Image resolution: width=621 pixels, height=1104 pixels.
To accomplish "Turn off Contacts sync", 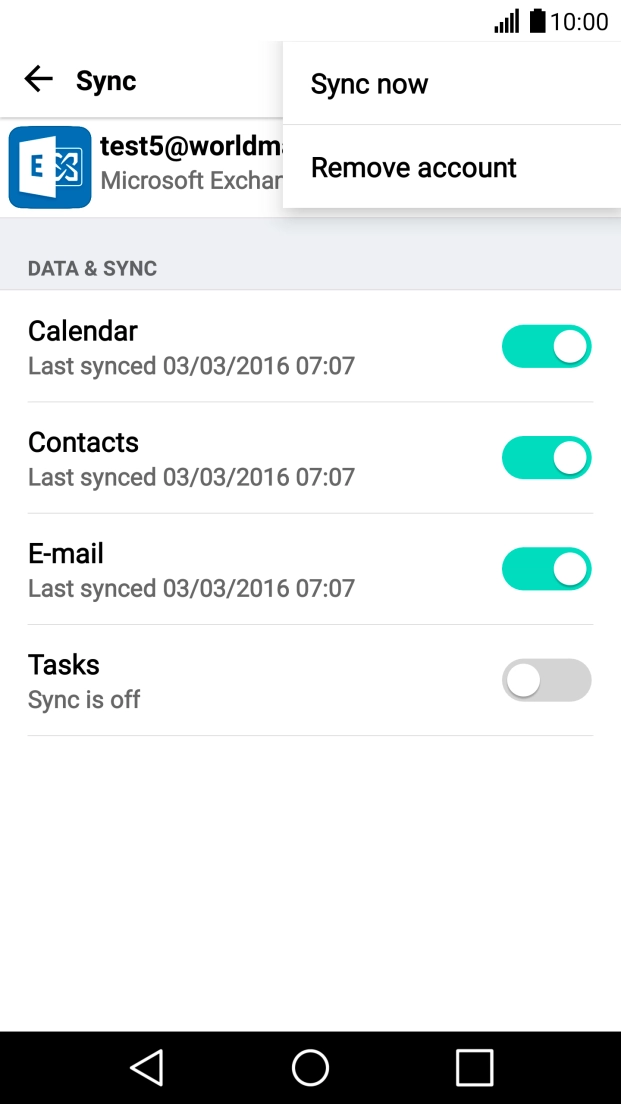I will [x=546, y=458].
